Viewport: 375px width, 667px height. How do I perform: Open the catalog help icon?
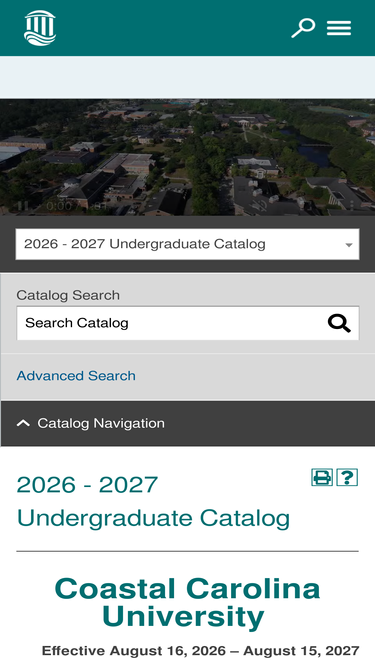[347, 477]
